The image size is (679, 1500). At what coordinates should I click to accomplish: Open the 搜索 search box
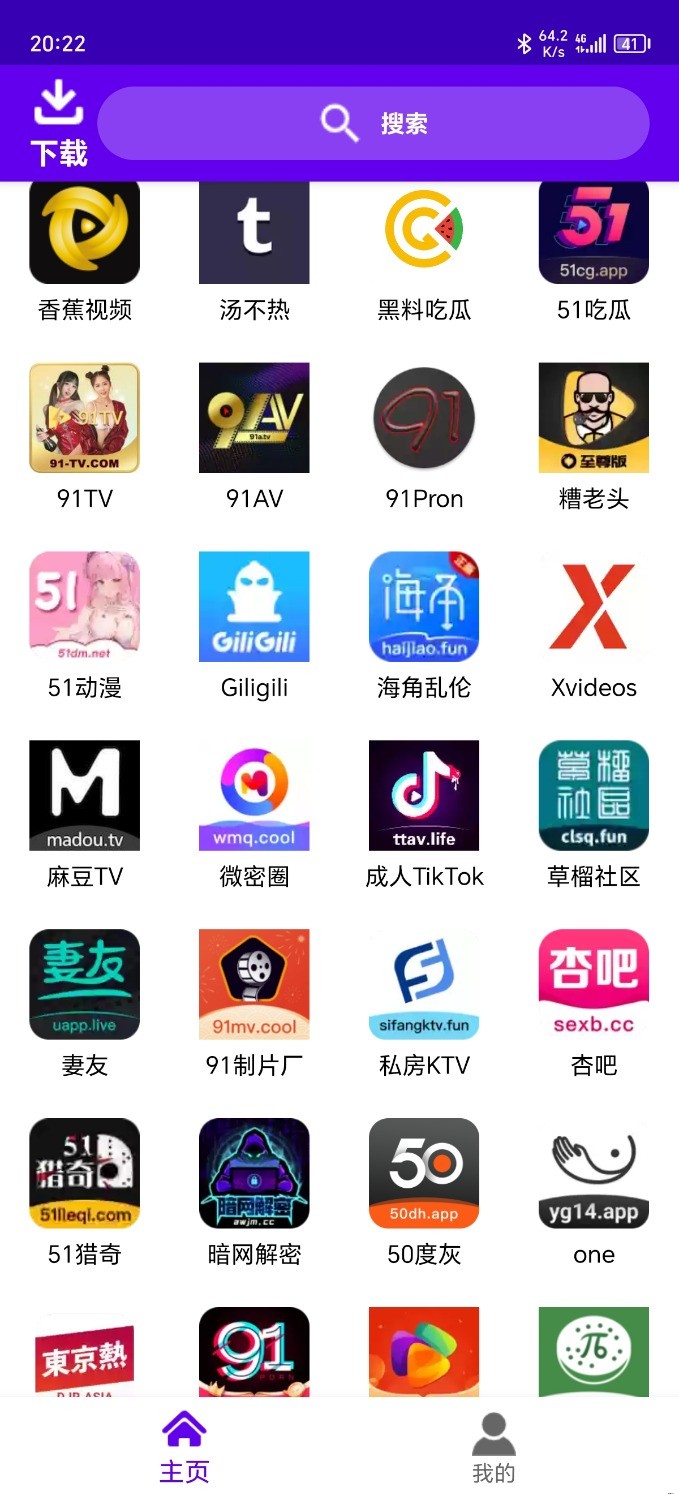[x=373, y=123]
